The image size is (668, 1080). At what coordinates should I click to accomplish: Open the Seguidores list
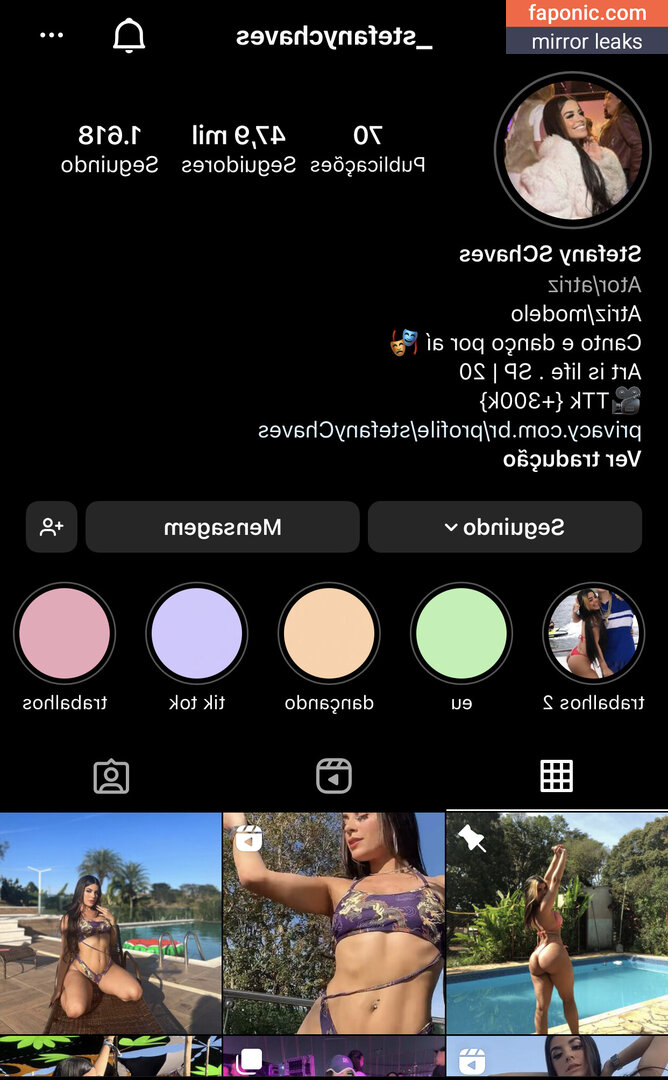pos(239,149)
